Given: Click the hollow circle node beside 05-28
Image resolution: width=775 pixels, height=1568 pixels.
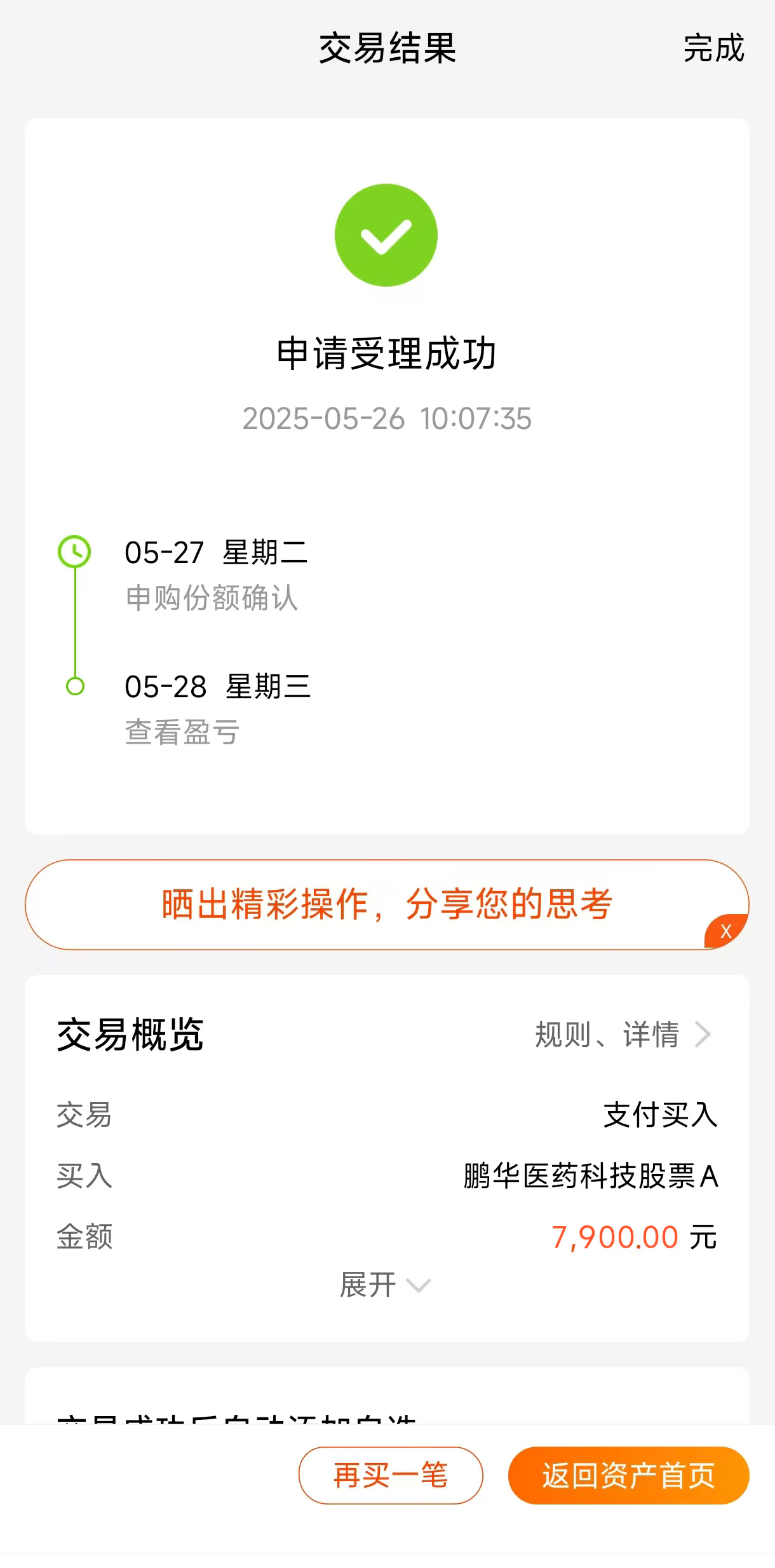Looking at the screenshot, I should 76,686.
